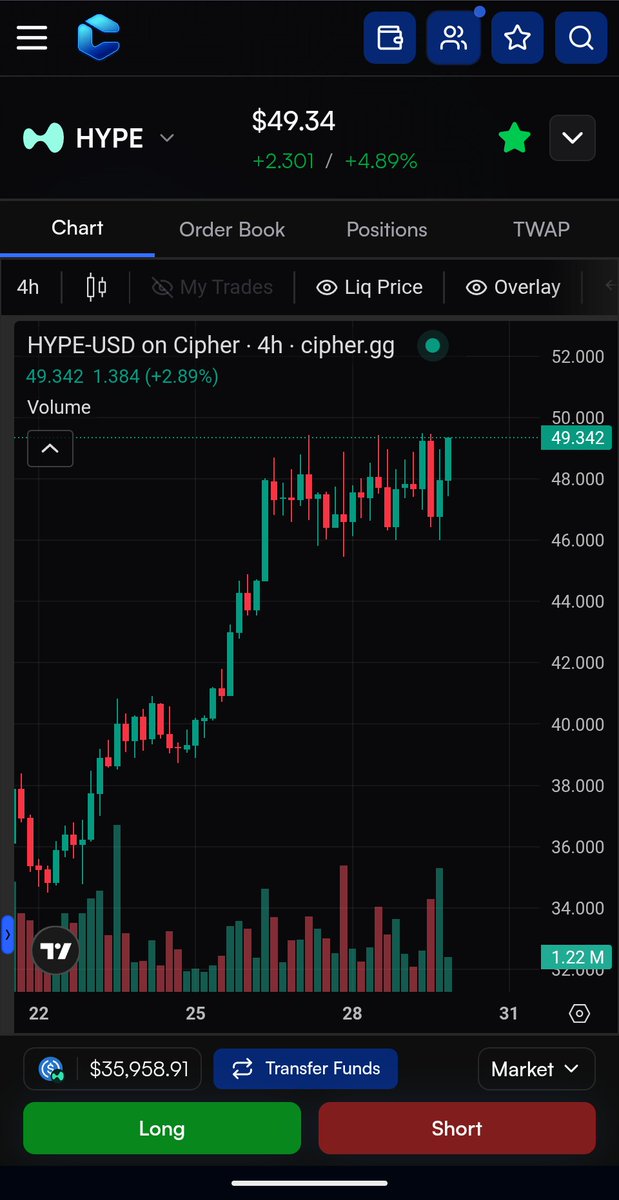Collapse the chart legend arrow
This screenshot has width=619, height=1200.
[x=50, y=449]
